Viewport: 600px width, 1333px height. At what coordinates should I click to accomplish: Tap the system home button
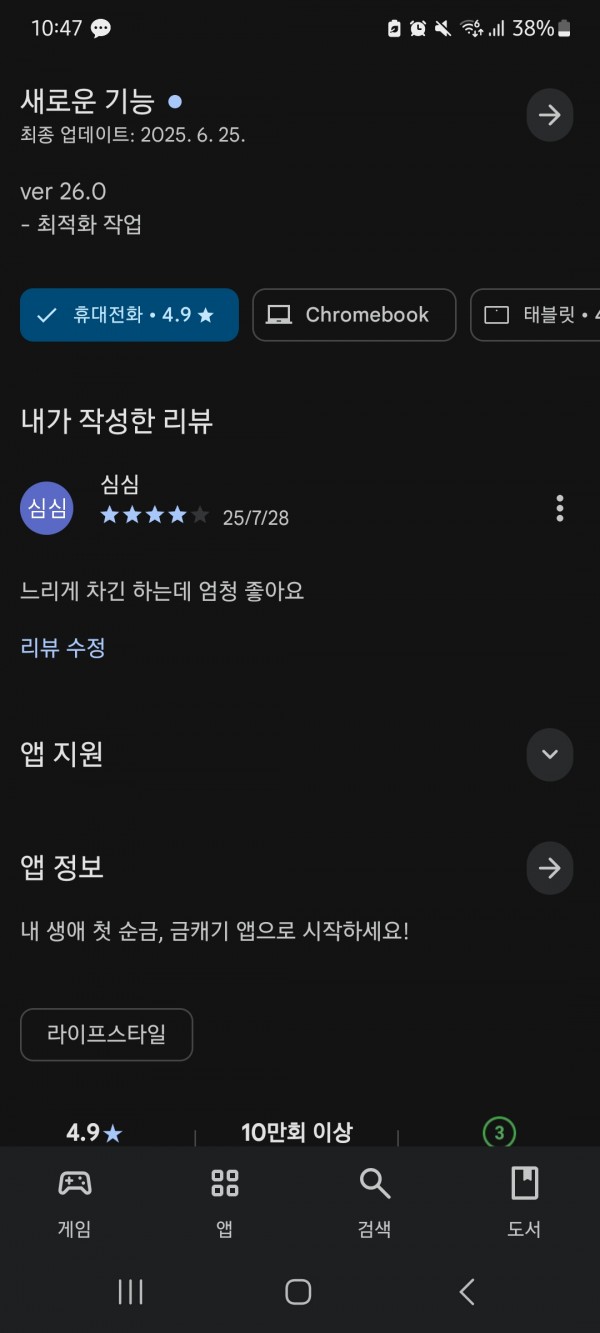click(298, 1292)
